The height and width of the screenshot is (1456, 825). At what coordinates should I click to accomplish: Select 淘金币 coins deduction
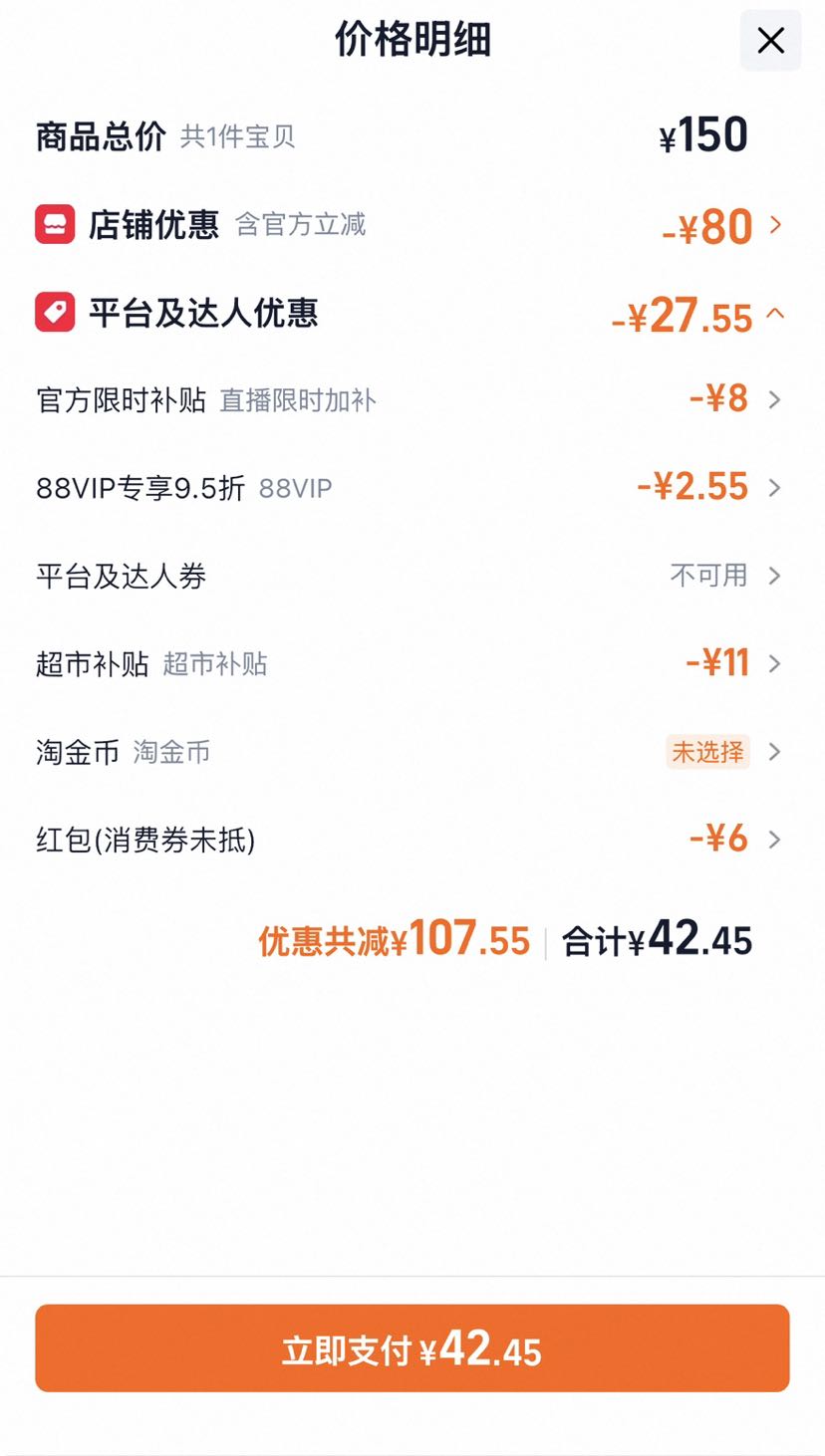pos(412,752)
